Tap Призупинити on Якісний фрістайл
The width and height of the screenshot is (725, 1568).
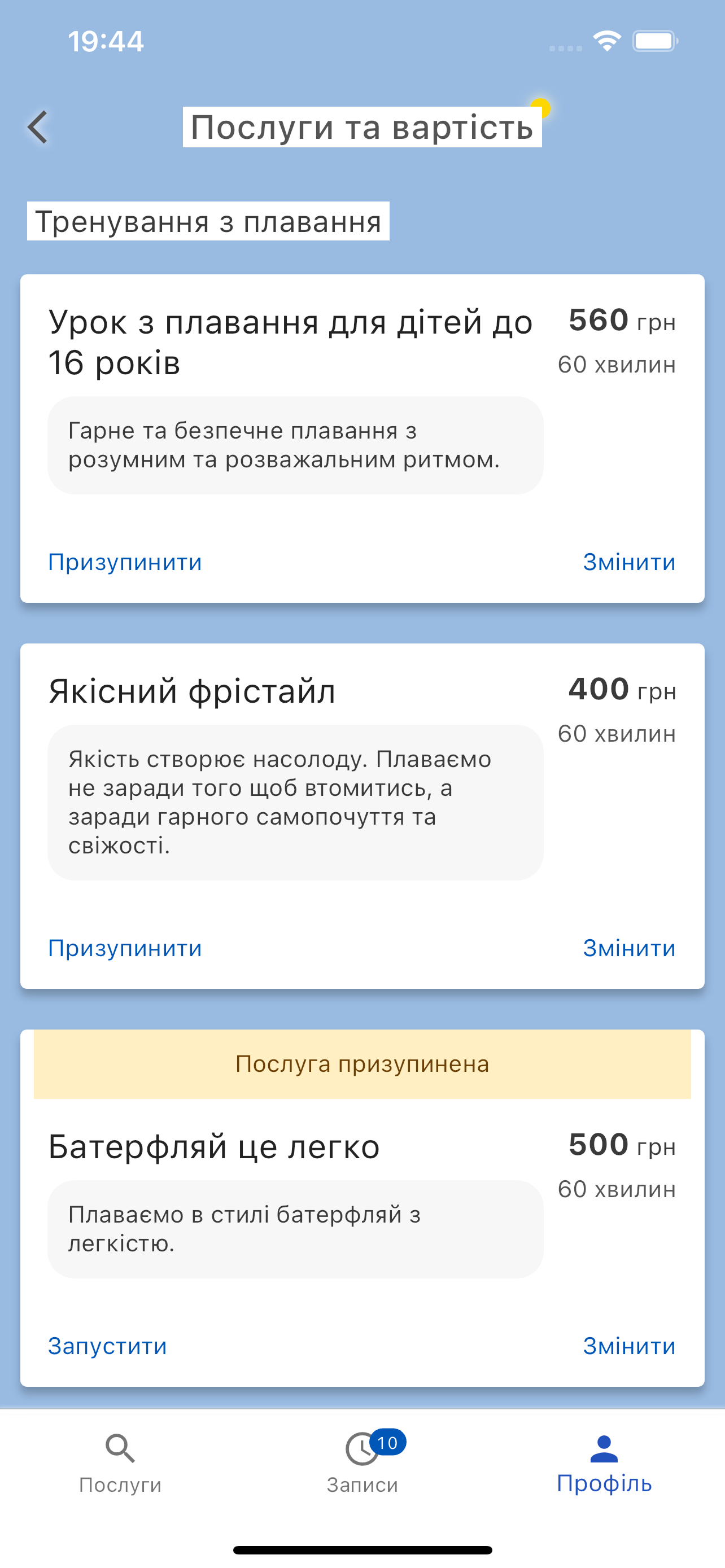(x=125, y=948)
